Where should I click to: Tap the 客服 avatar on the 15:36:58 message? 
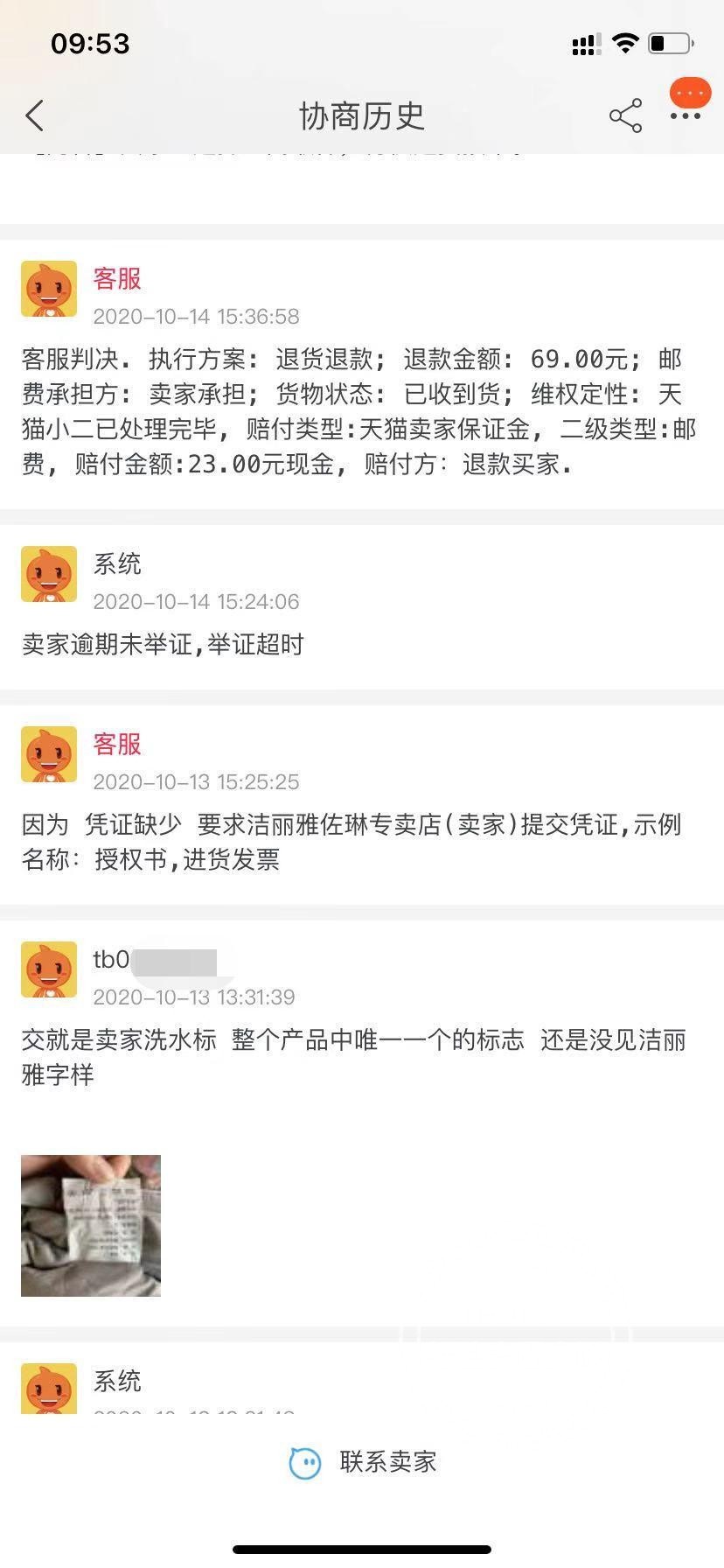pos(48,289)
